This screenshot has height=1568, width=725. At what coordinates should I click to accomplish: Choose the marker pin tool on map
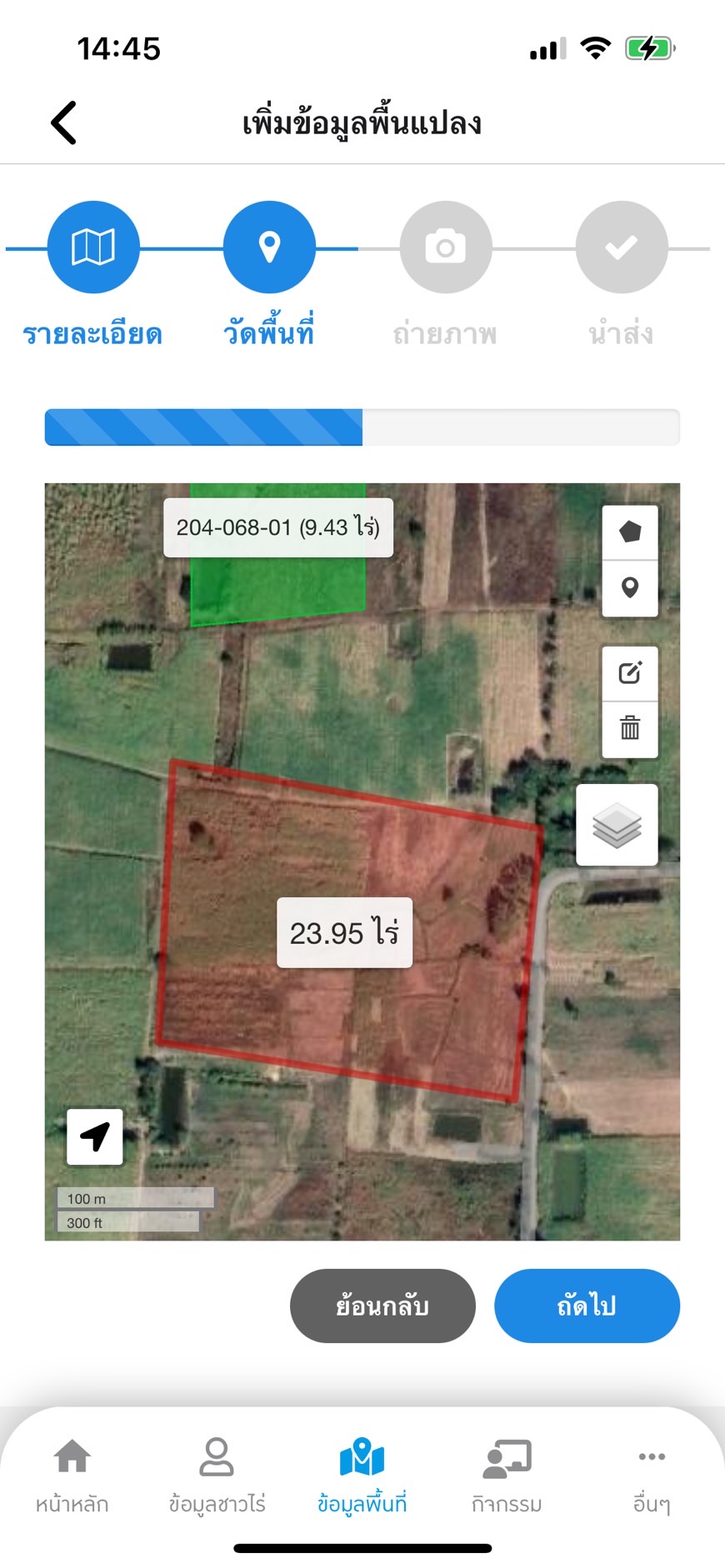[x=630, y=588]
